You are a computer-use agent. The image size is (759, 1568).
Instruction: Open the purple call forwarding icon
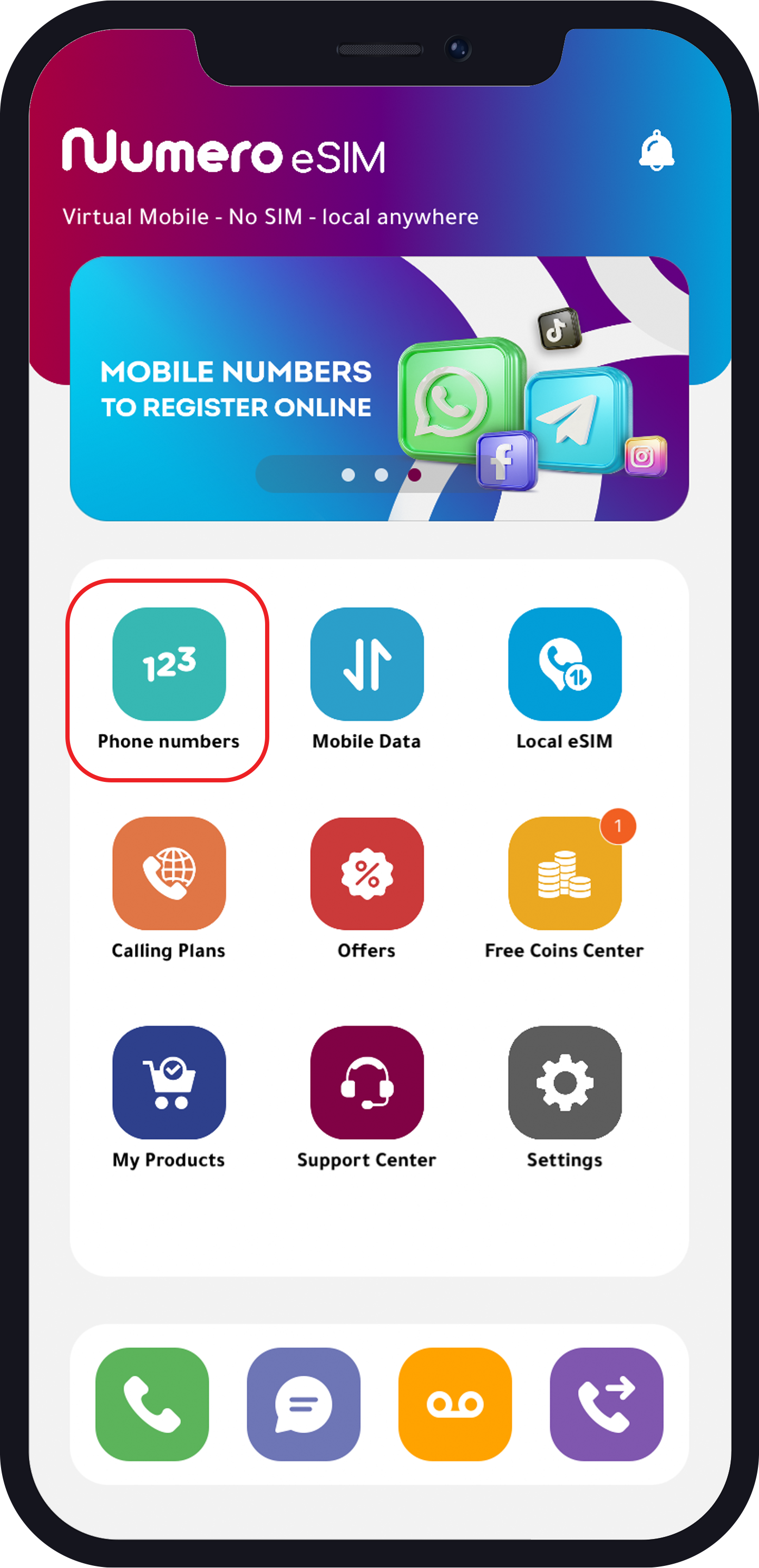(x=606, y=1404)
